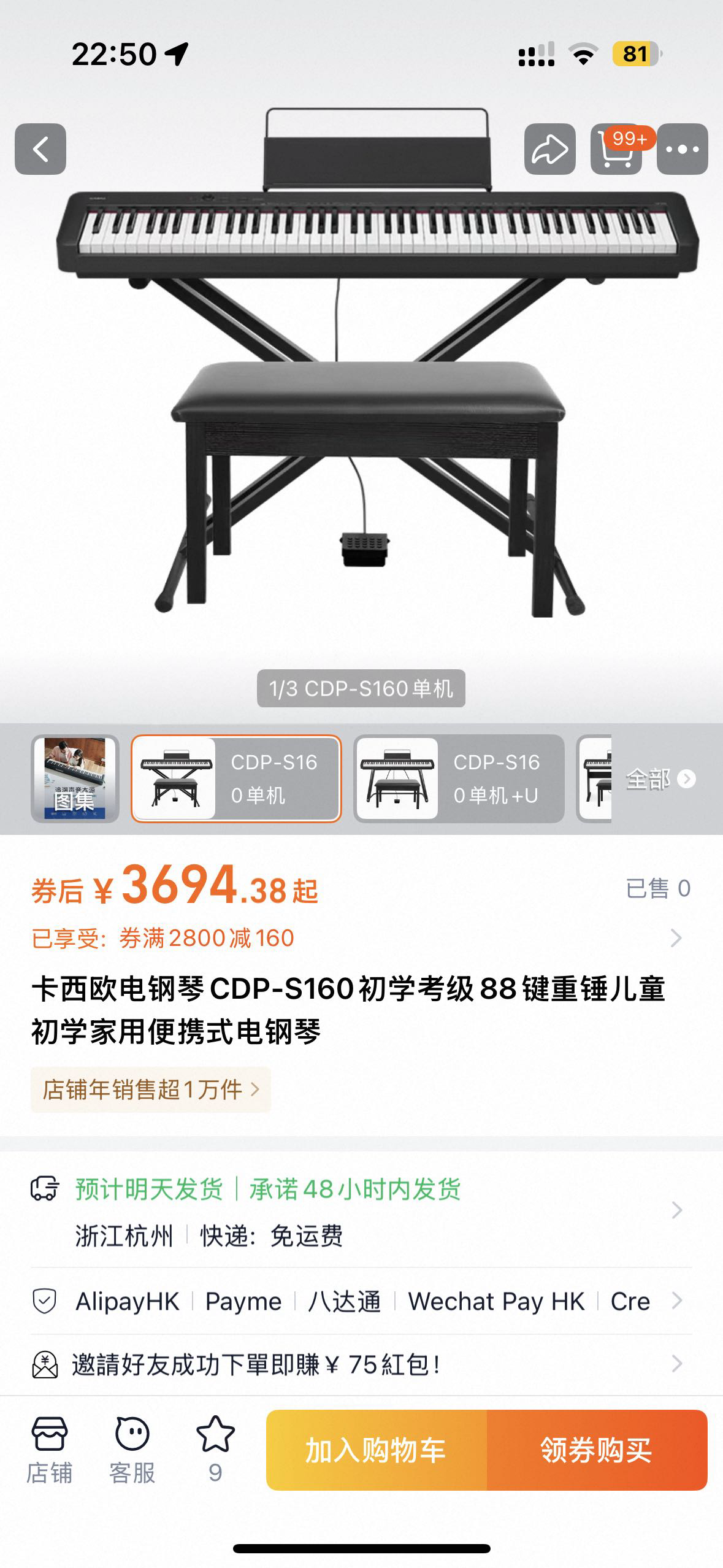Screen dimensions: 723x1568
Task: Visit the 店铺 store page
Action: [49, 1450]
